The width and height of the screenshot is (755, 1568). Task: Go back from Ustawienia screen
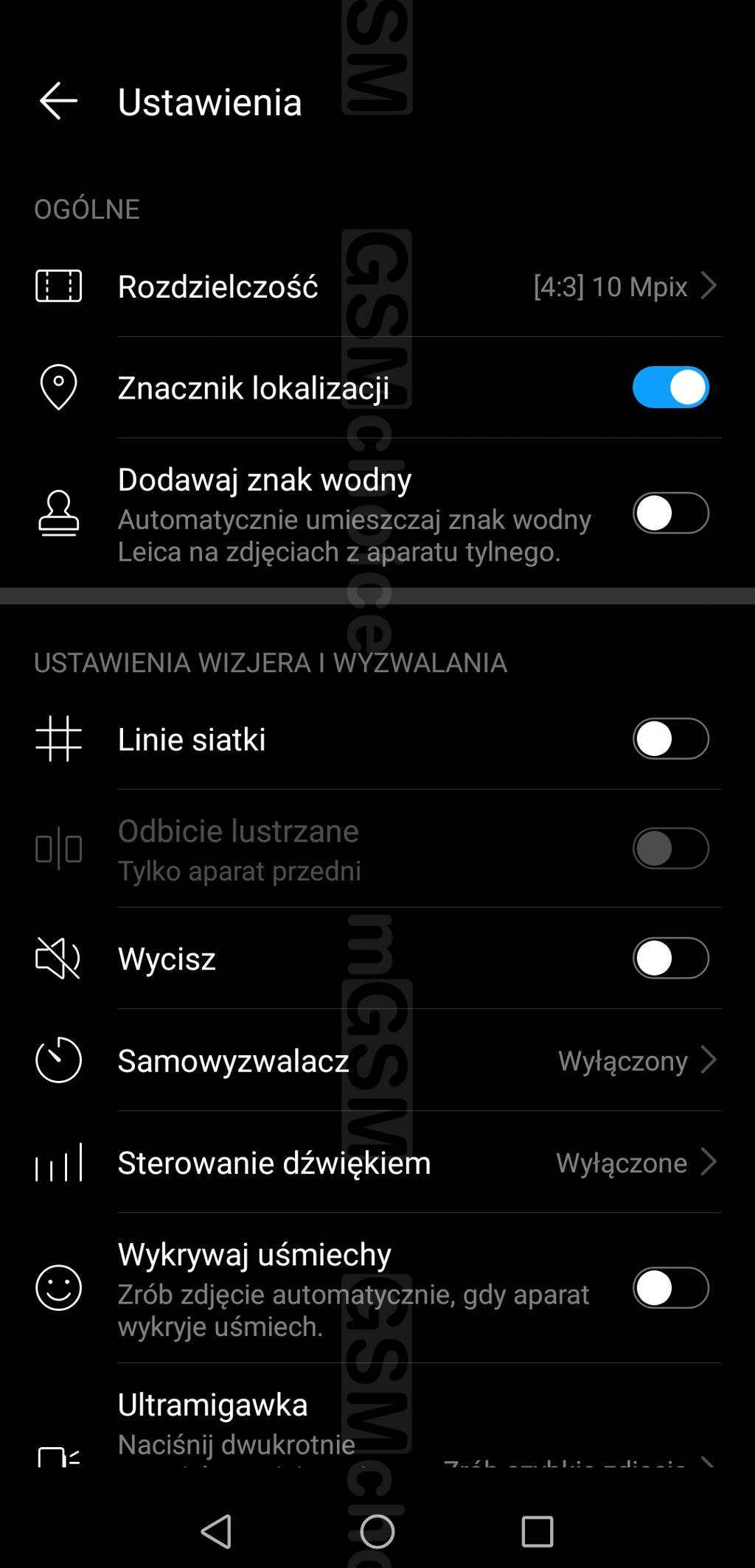coord(58,101)
